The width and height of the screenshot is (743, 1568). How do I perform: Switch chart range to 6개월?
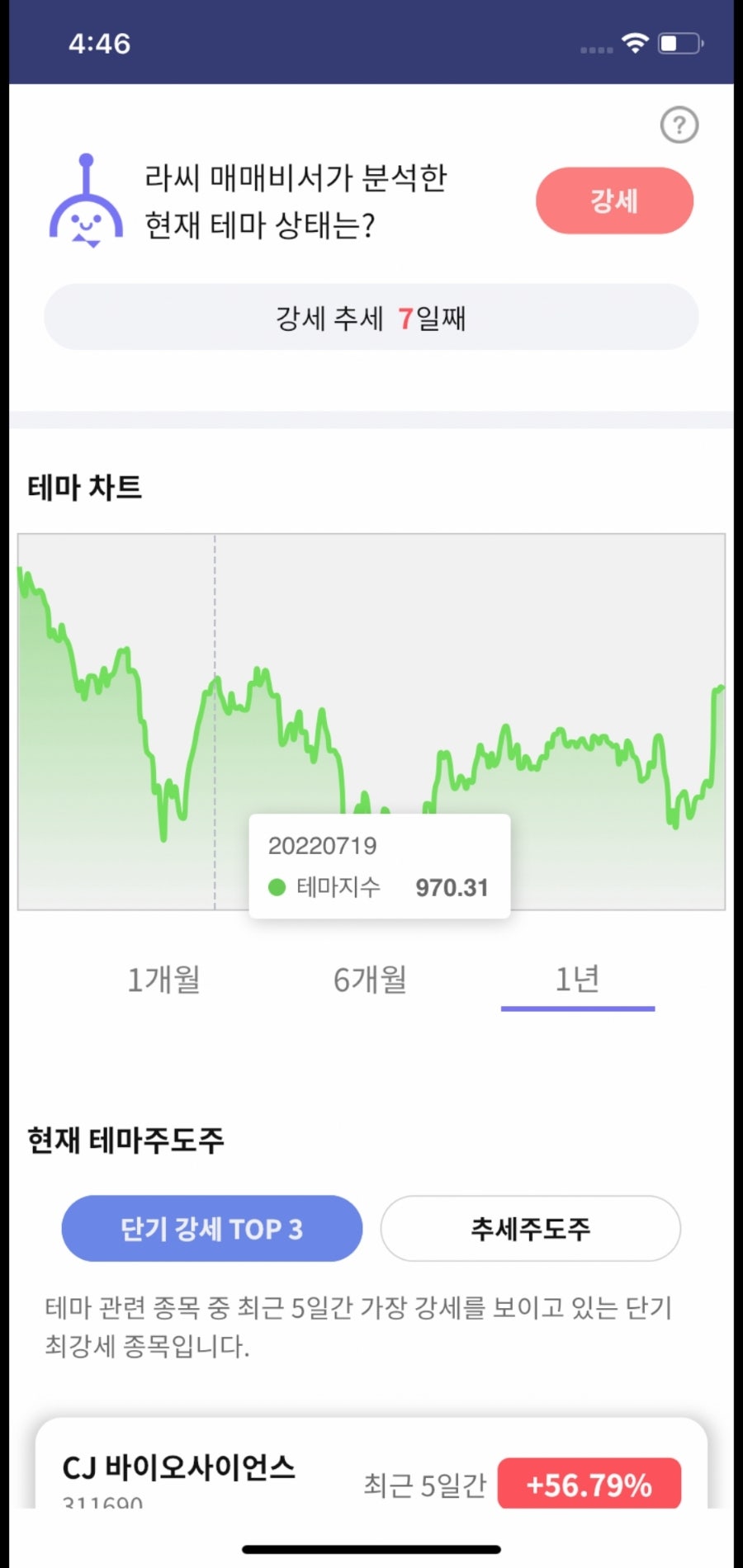(370, 980)
